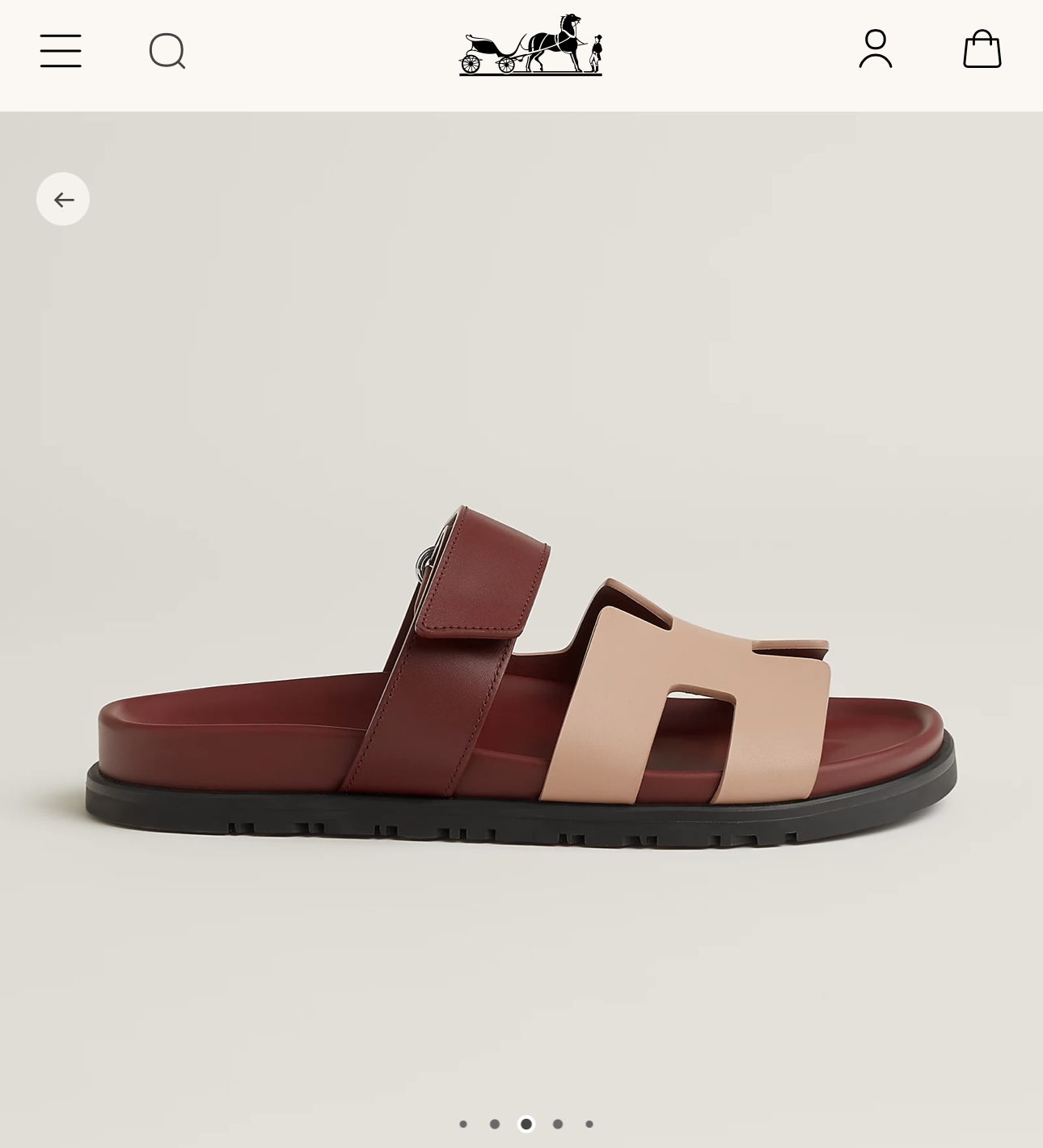Image resolution: width=1043 pixels, height=1148 pixels.
Task: Go back with the arrow button
Action: click(63, 199)
